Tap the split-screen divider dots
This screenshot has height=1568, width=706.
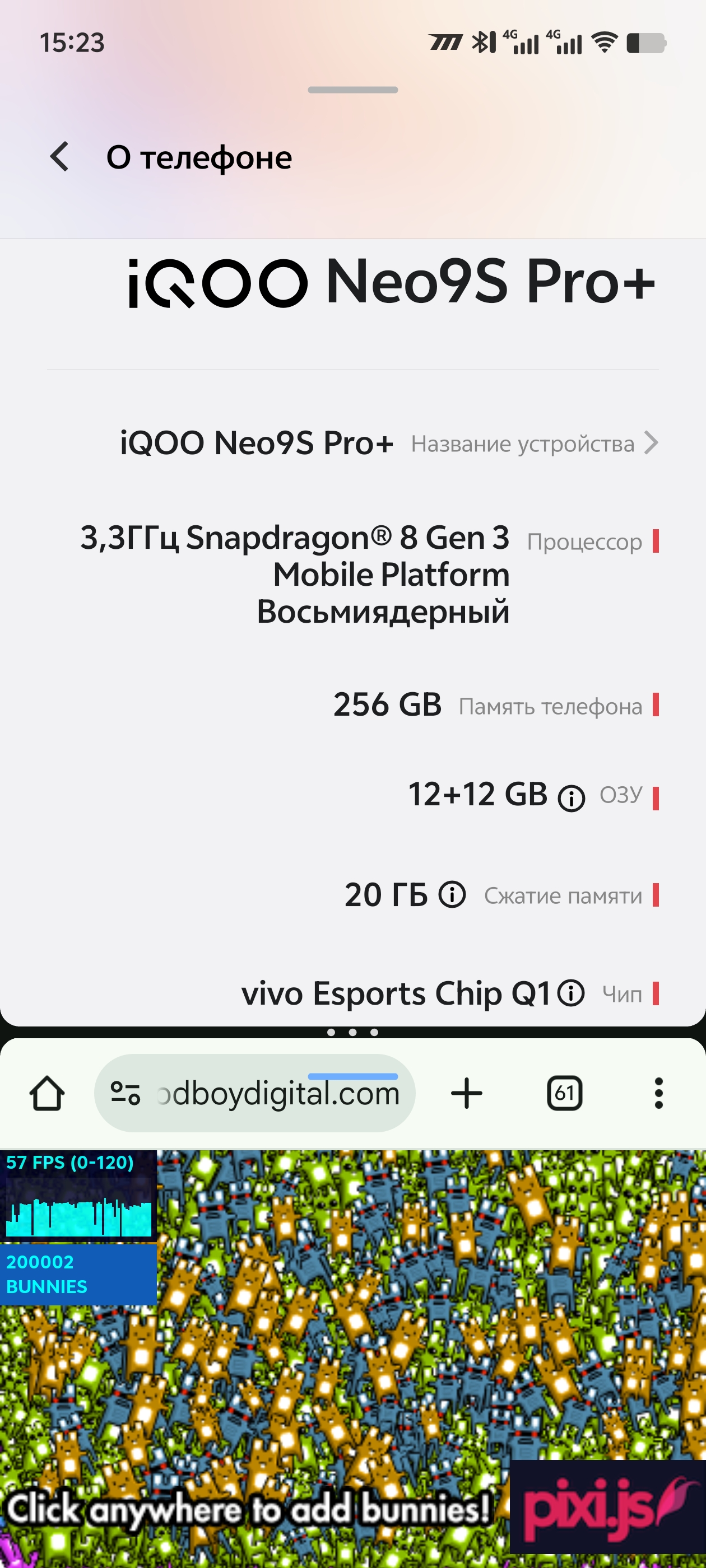coord(352,1032)
